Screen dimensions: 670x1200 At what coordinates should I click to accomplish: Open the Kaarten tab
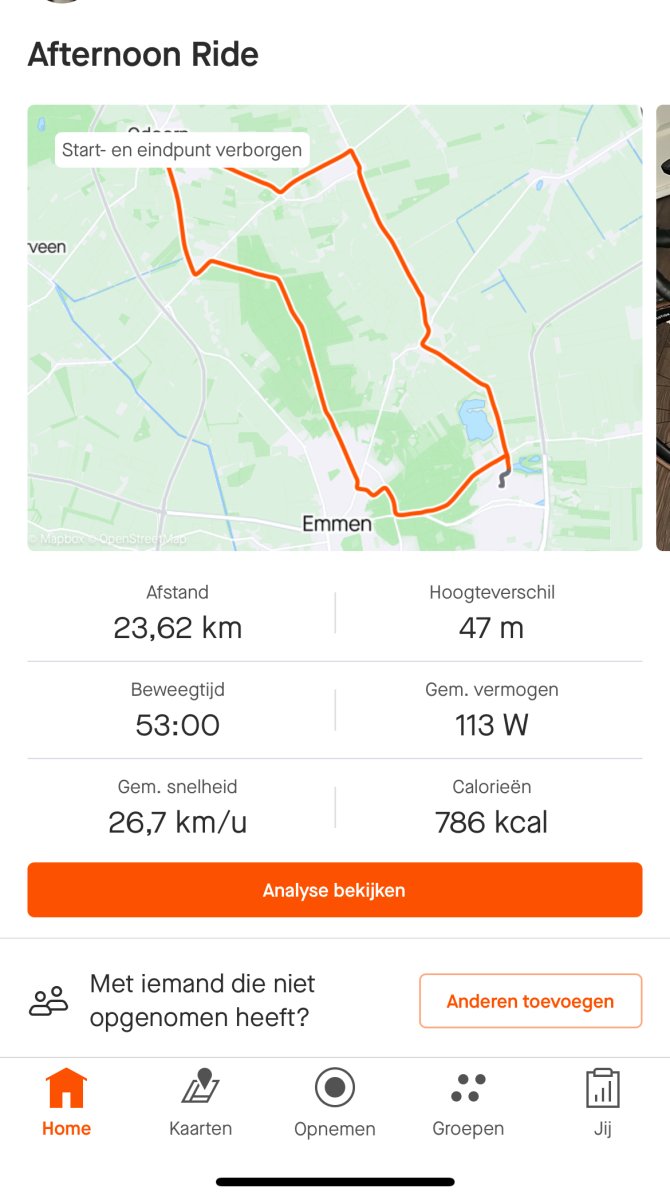pos(201,1103)
